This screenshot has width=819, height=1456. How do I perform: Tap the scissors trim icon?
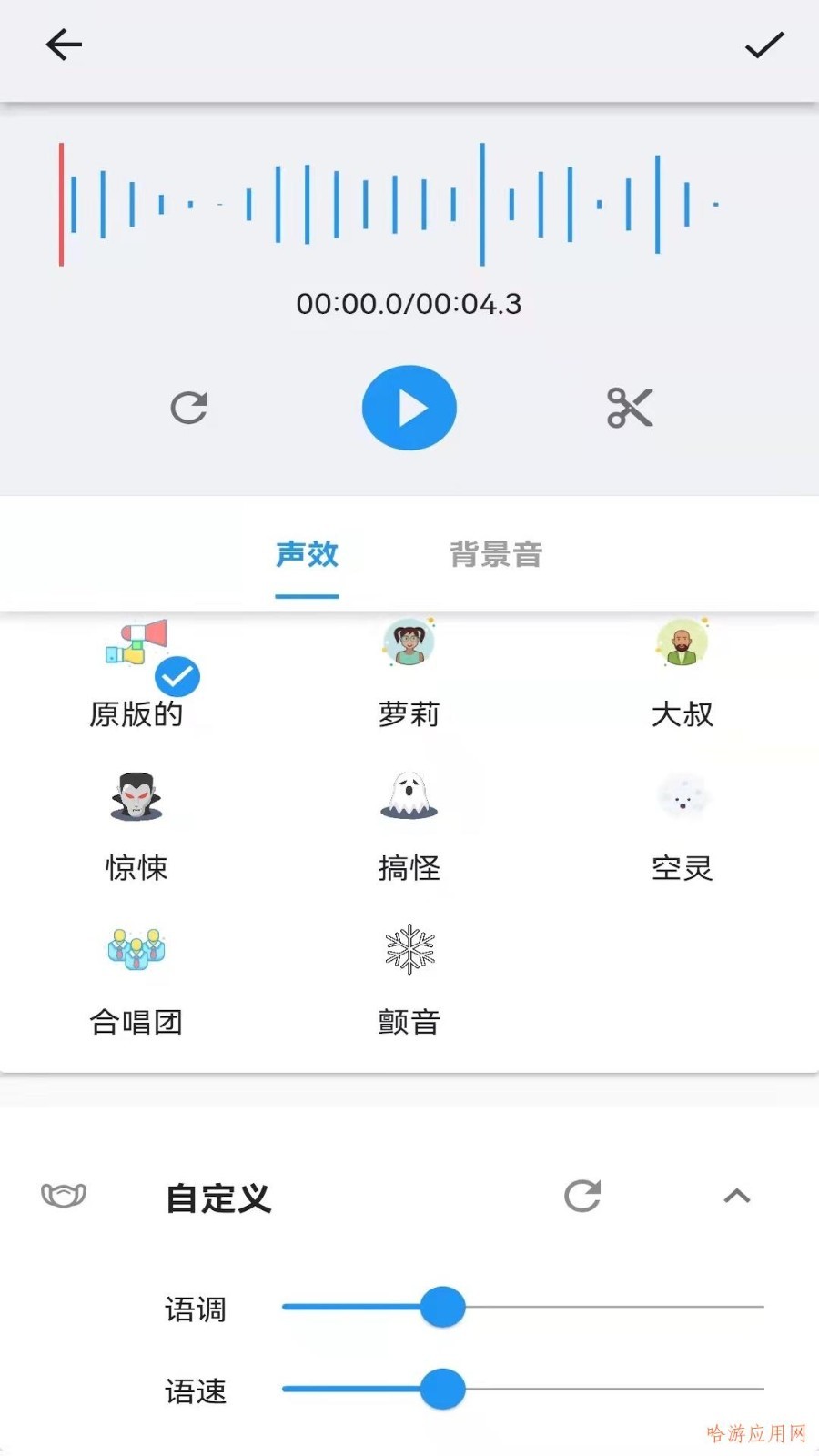pyautogui.click(x=630, y=407)
